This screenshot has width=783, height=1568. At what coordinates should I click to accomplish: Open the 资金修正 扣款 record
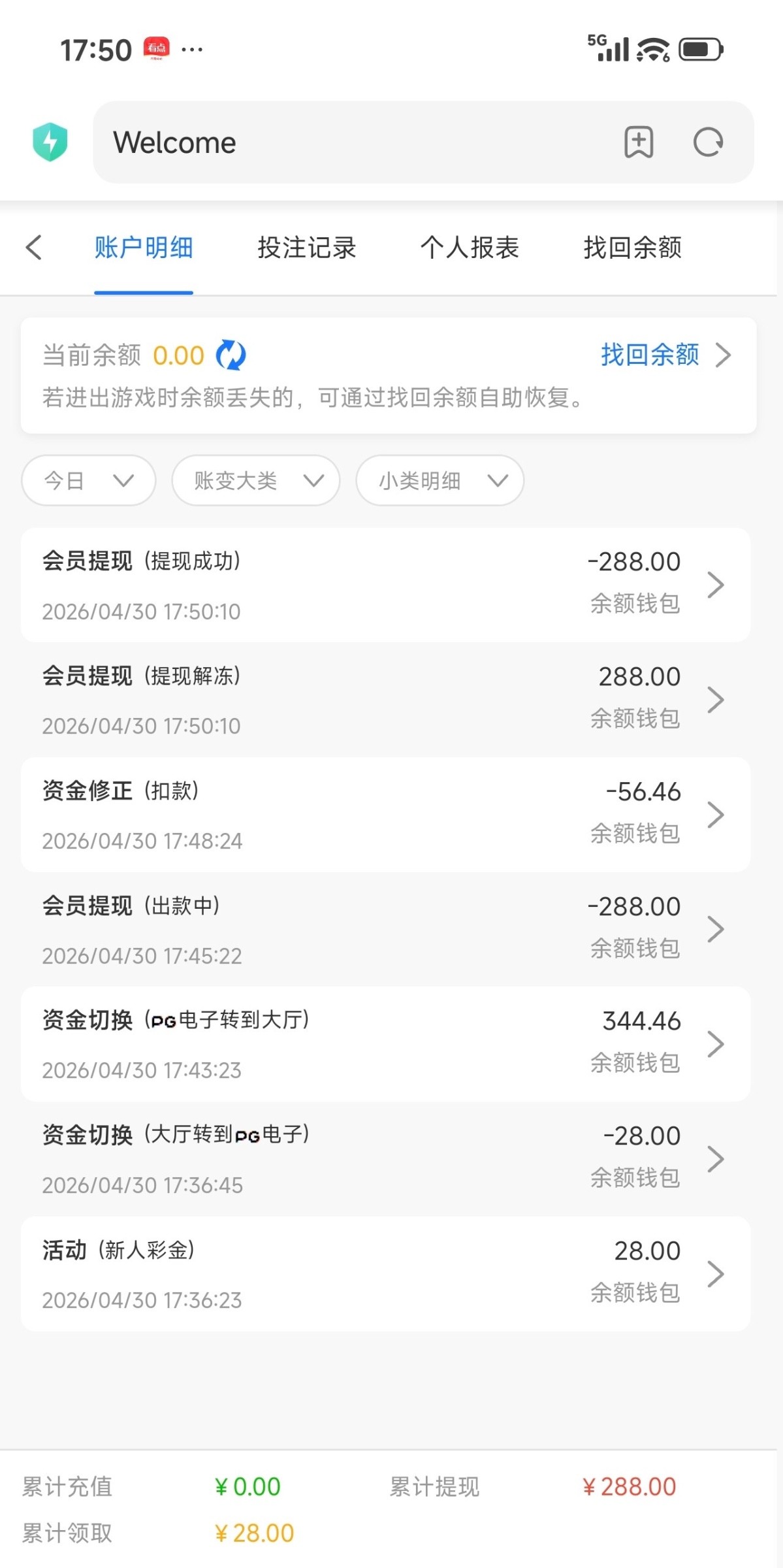pos(385,815)
